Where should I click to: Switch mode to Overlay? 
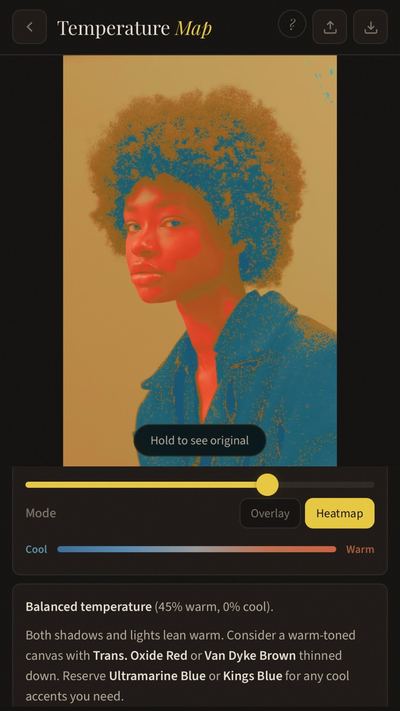click(x=270, y=513)
